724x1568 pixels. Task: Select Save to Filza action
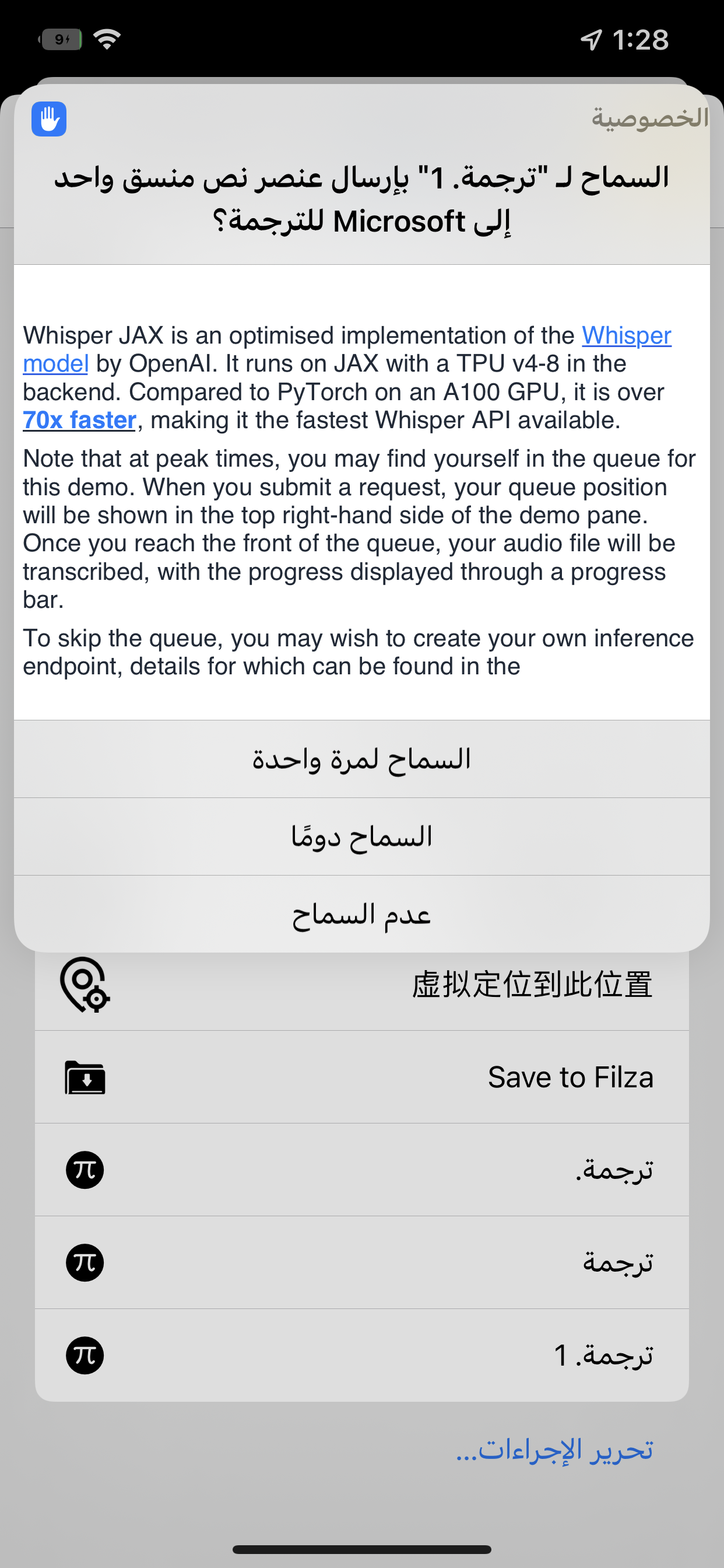tap(362, 1077)
